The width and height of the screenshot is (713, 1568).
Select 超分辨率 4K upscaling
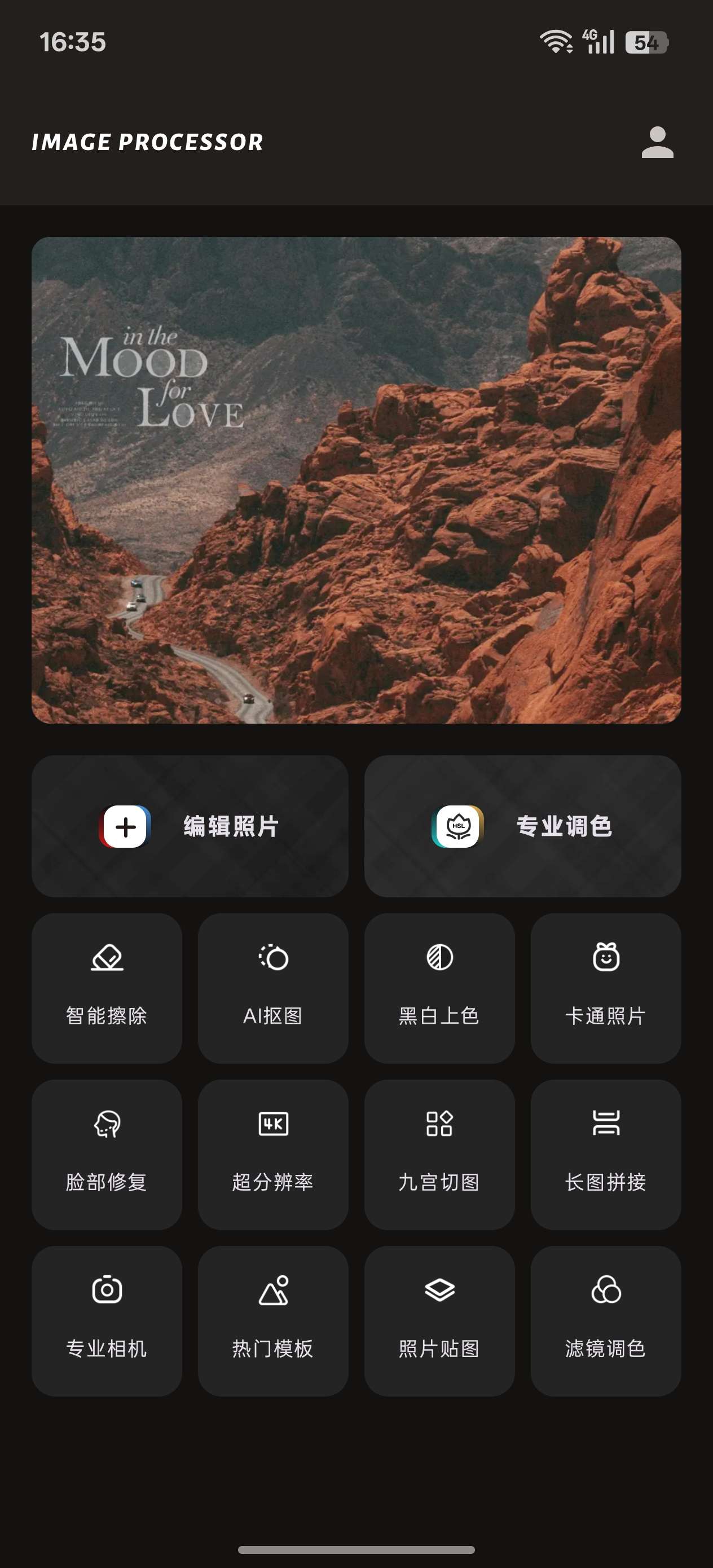click(x=273, y=1155)
